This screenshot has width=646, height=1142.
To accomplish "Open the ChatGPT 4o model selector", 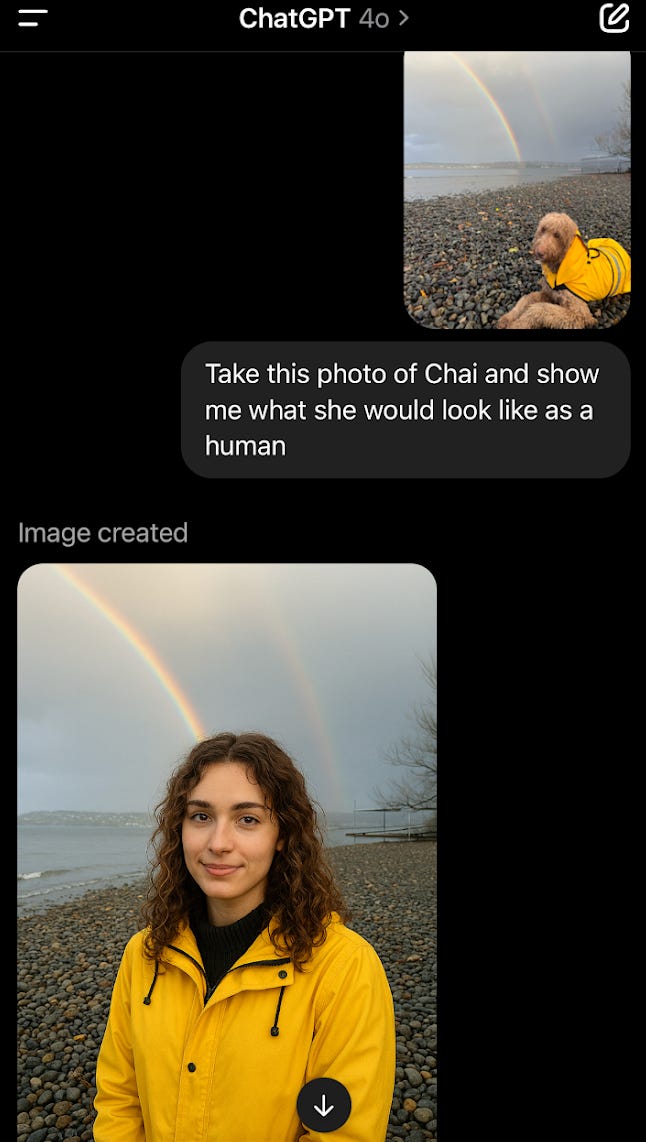I will click(x=323, y=18).
